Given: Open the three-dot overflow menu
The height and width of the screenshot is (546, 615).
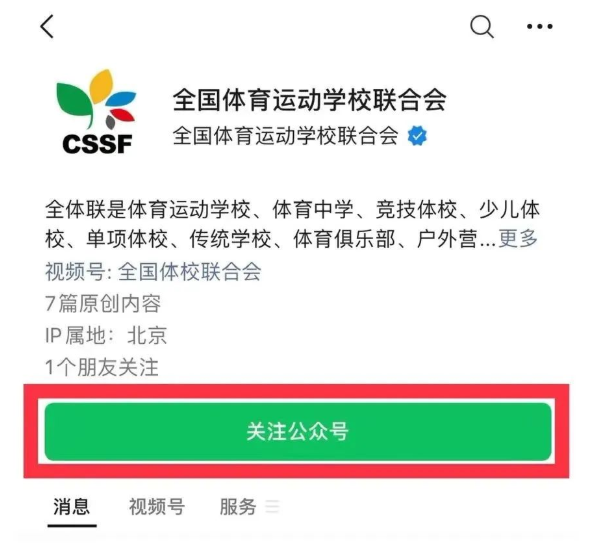Looking at the screenshot, I should (539, 27).
